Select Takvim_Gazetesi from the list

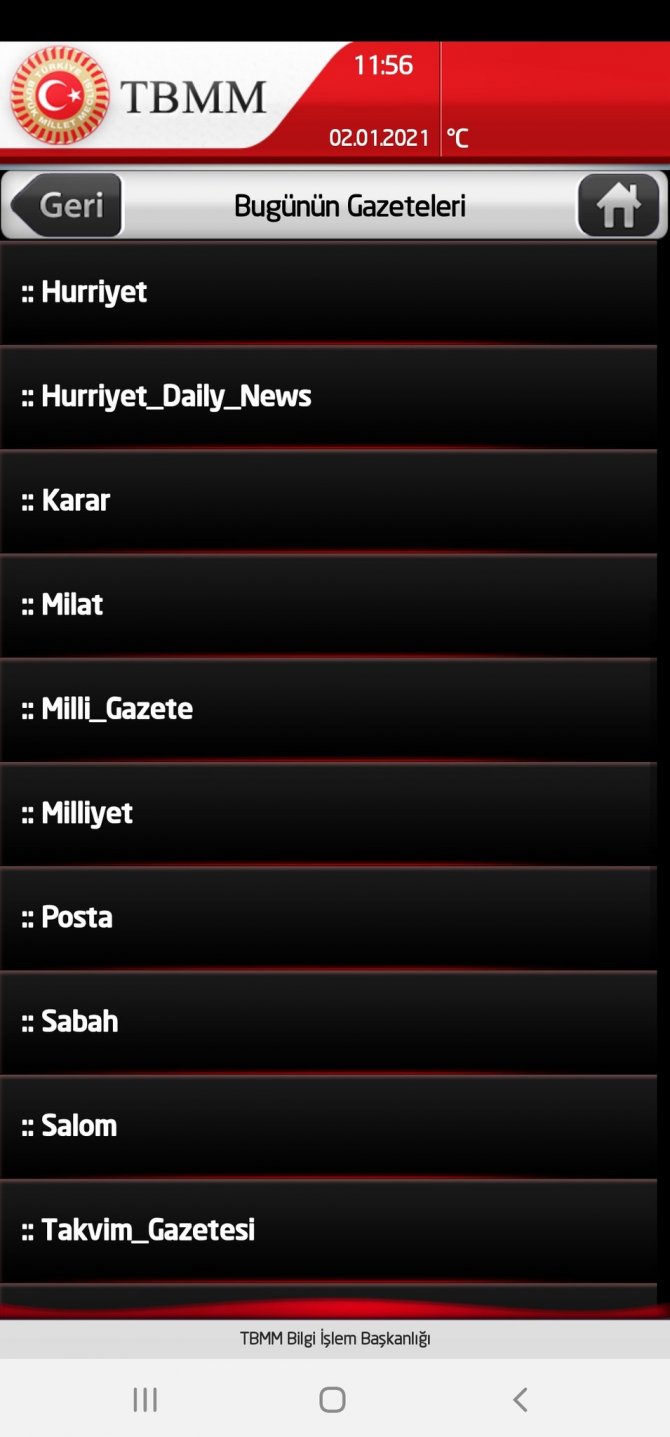tap(328, 1229)
